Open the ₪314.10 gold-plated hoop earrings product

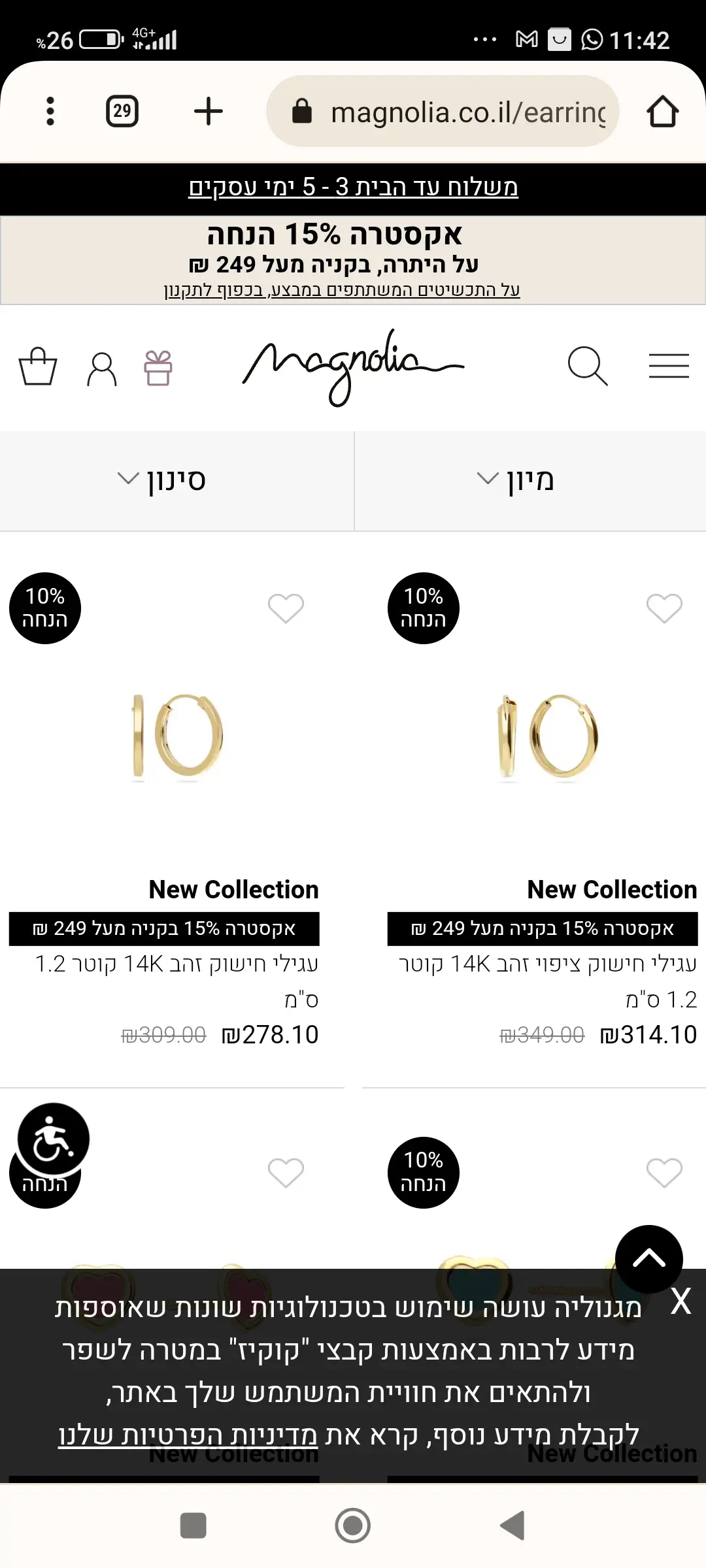[548, 736]
